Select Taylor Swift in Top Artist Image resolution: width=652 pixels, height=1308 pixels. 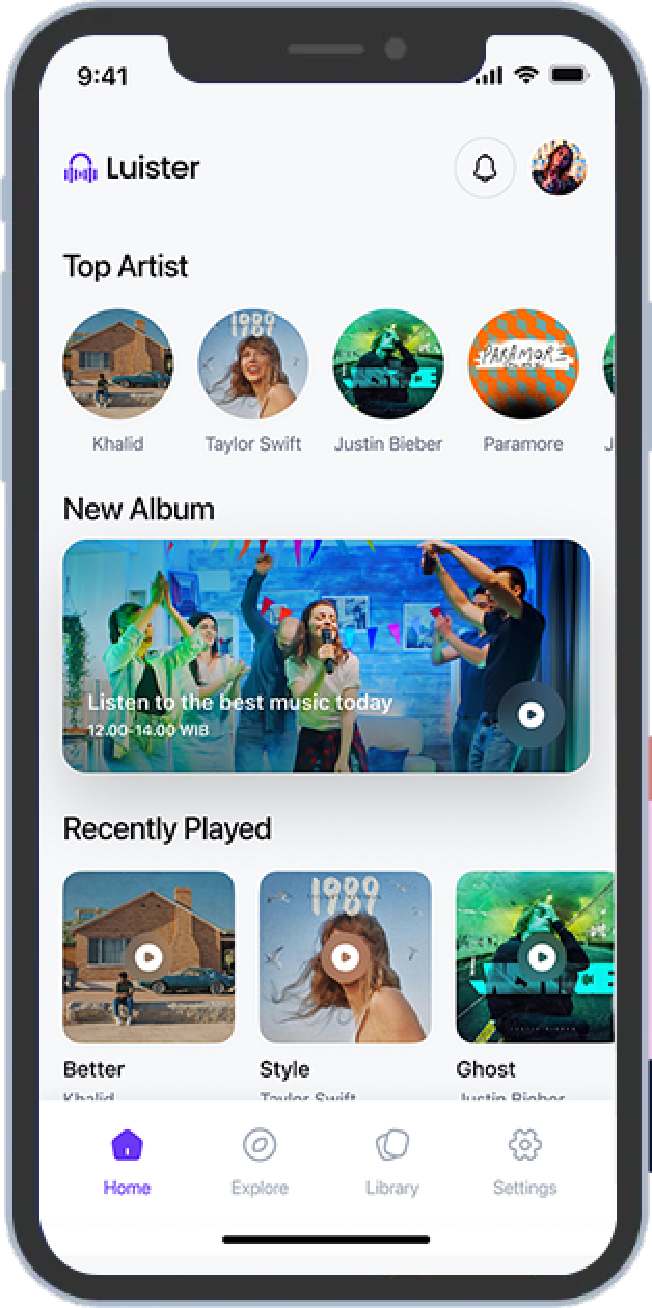253,364
